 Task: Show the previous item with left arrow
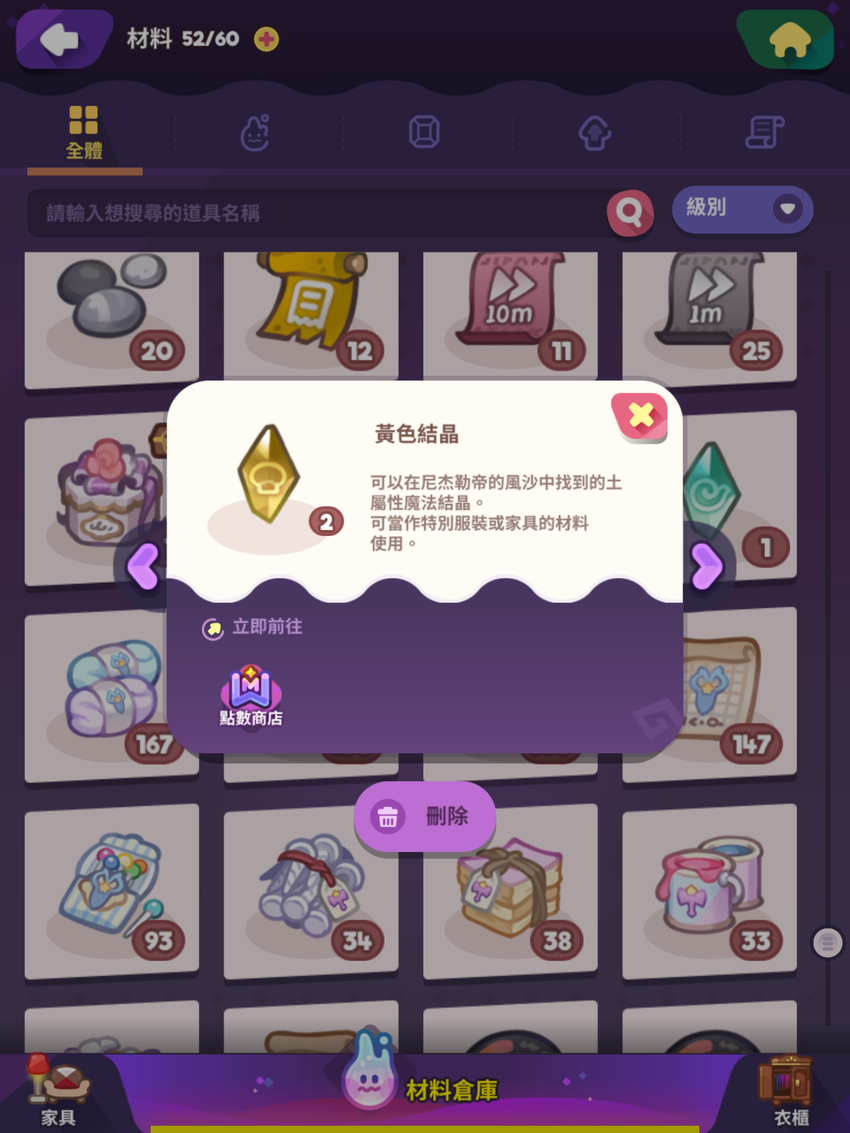(x=143, y=567)
